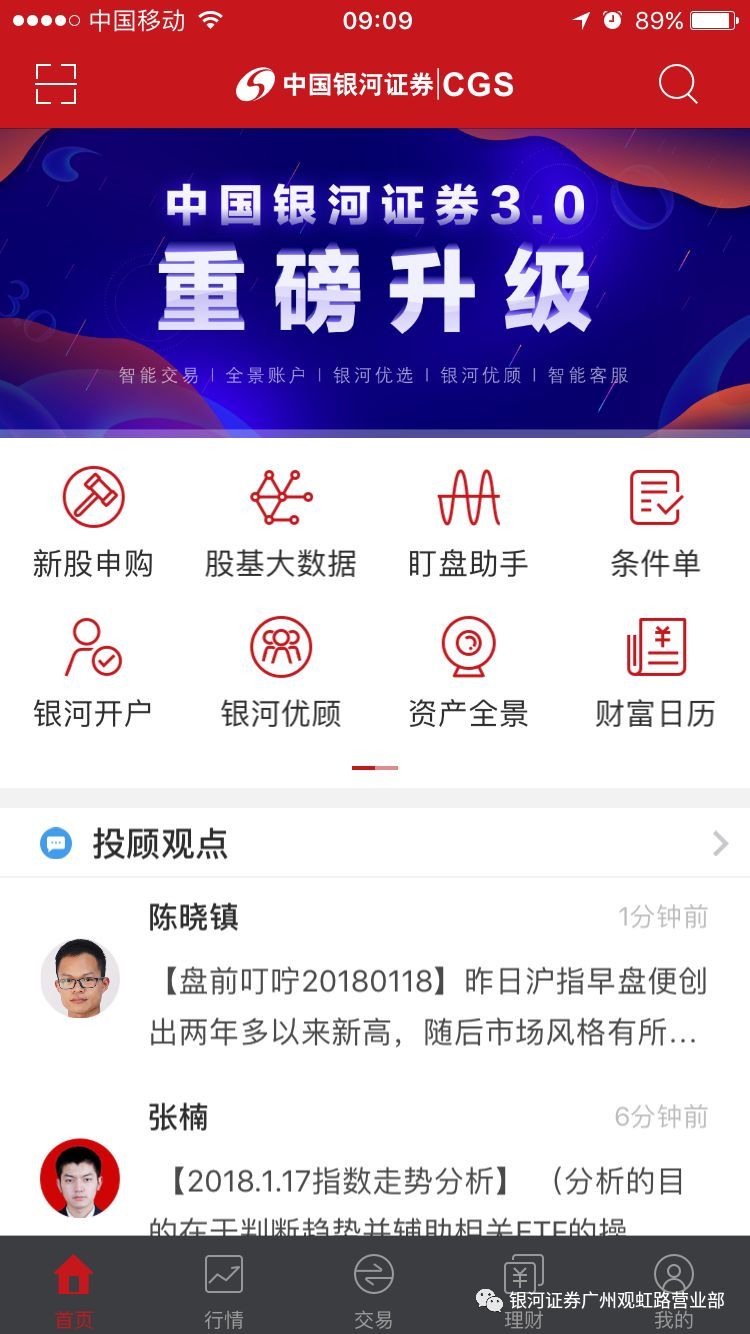Open the scan icon in the header

pos(56,84)
